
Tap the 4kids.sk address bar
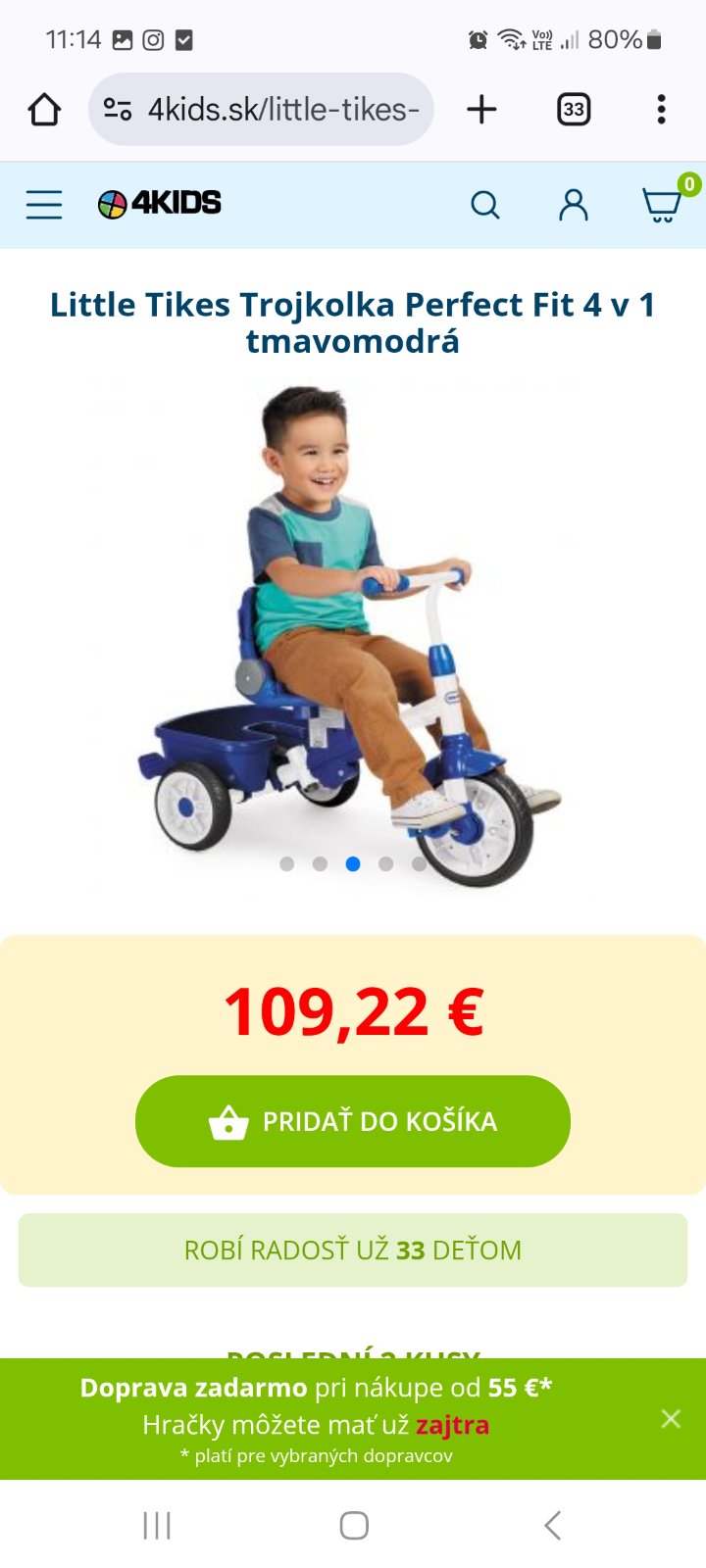pyautogui.click(x=261, y=110)
